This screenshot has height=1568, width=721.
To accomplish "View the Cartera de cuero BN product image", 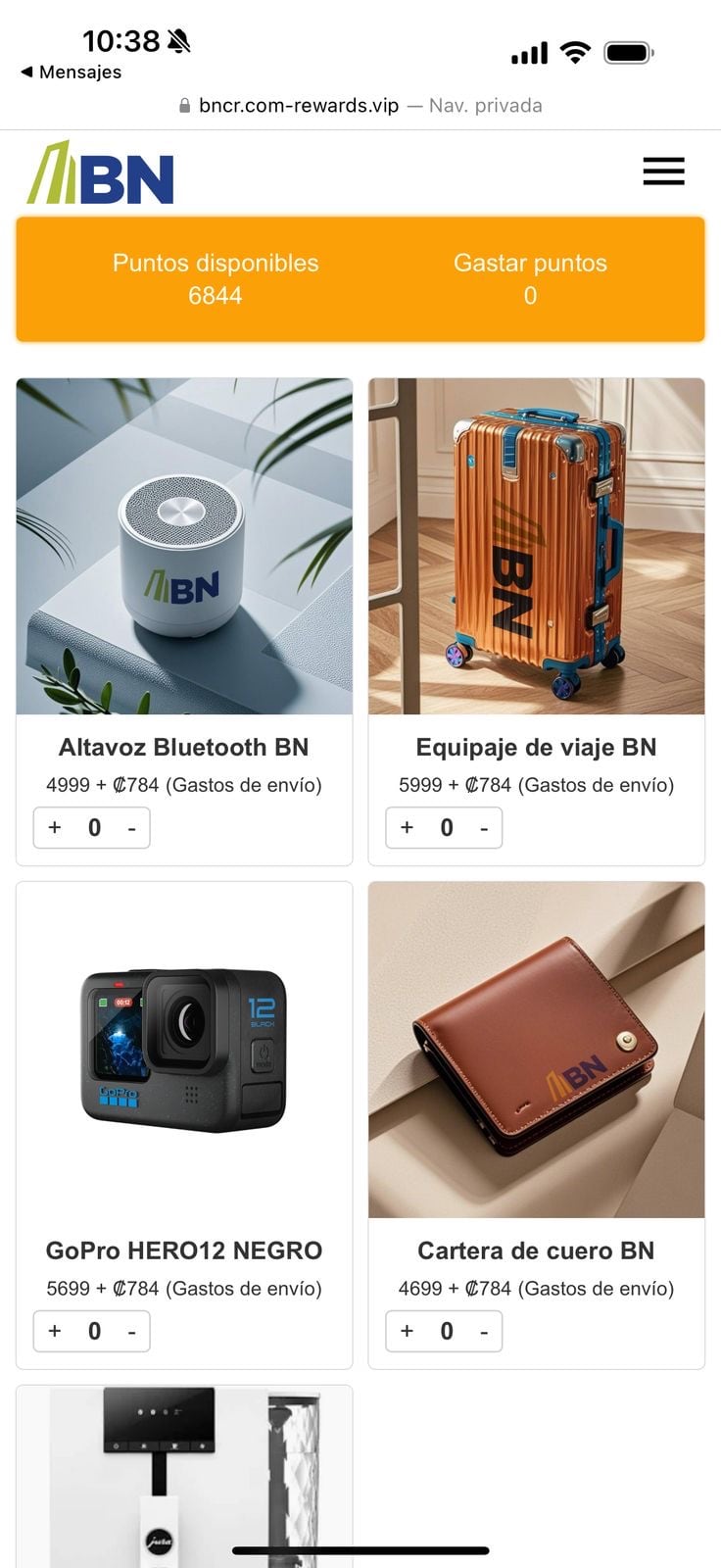I will tap(536, 1050).
